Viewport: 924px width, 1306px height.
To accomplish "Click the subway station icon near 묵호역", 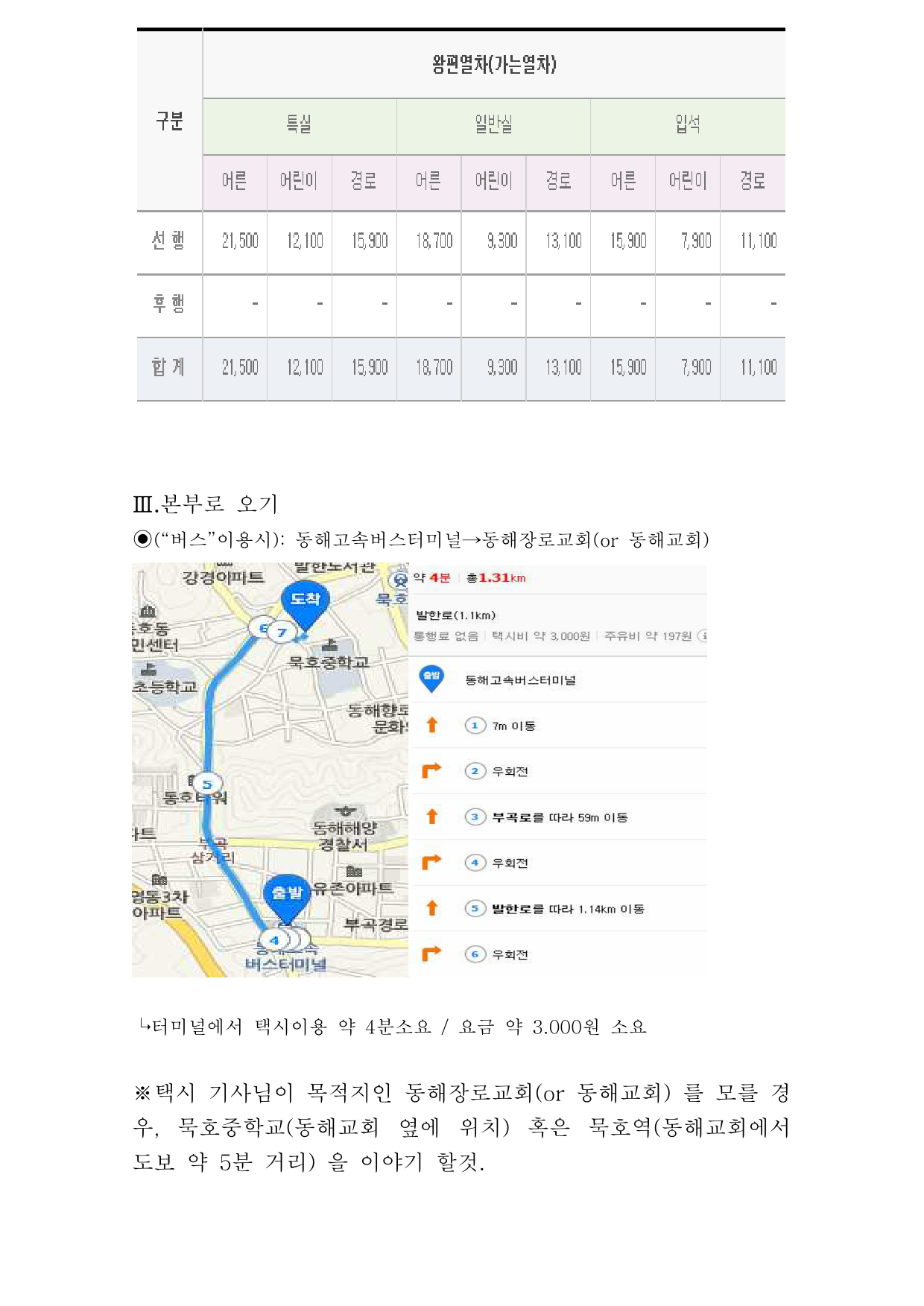I will click(x=399, y=580).
